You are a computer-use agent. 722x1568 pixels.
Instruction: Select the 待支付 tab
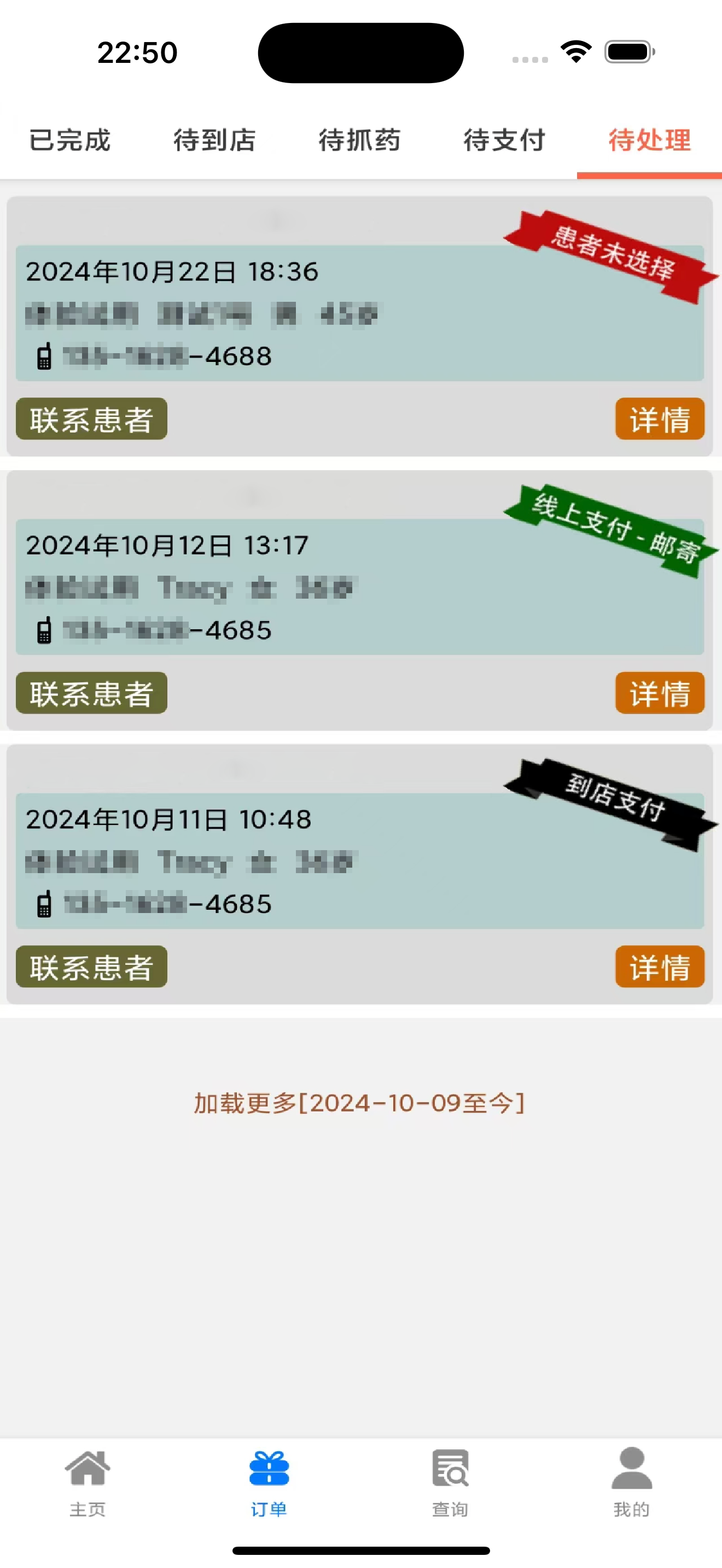click(x=505, y=140)
